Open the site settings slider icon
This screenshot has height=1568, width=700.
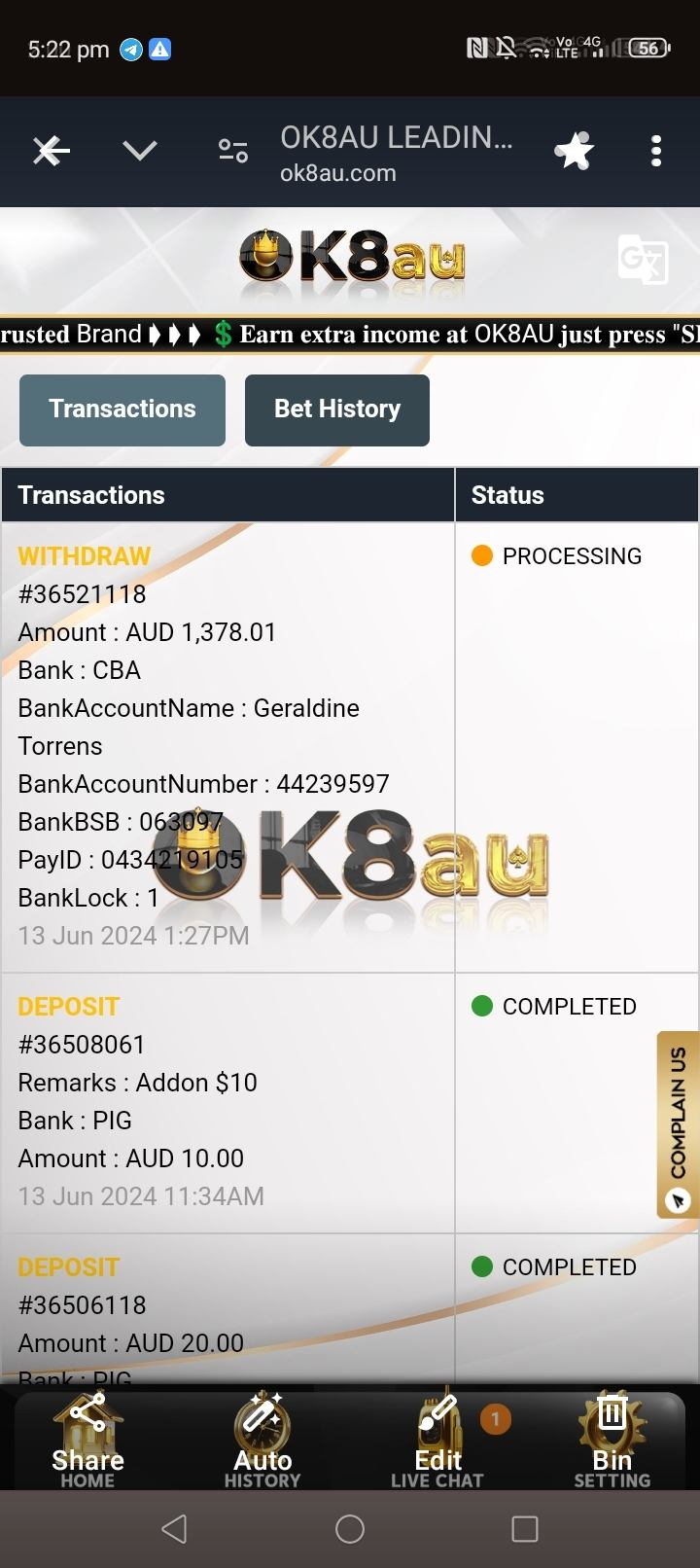232,151
